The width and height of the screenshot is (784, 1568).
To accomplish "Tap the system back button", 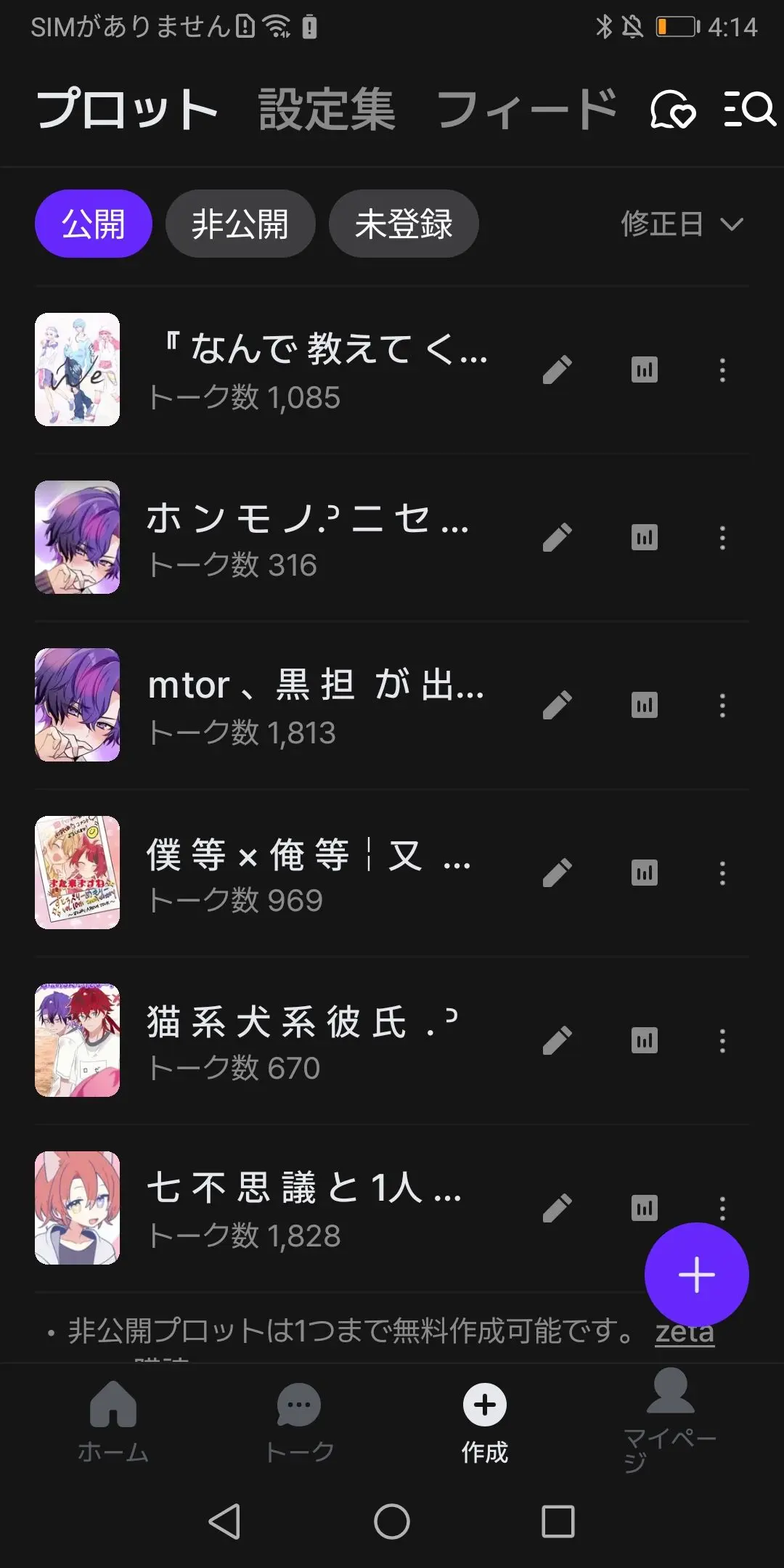I will point(224,1522).
